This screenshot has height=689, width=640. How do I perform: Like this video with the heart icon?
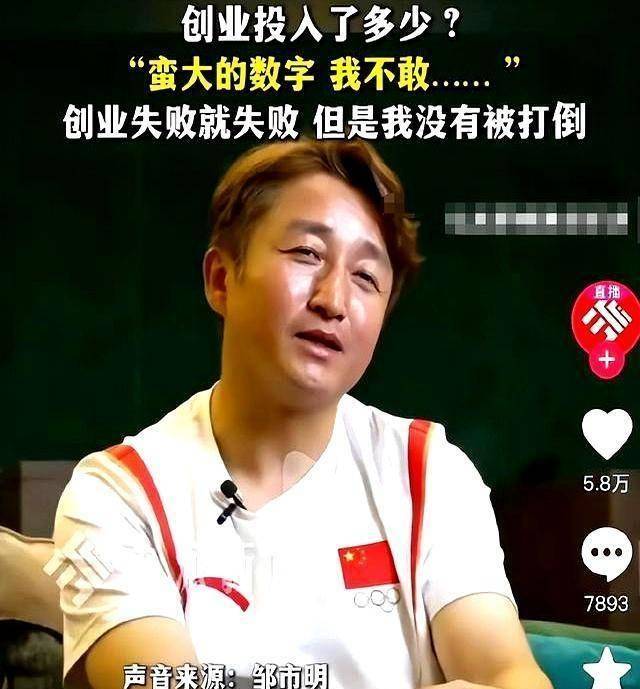click(x=606, y=435)
